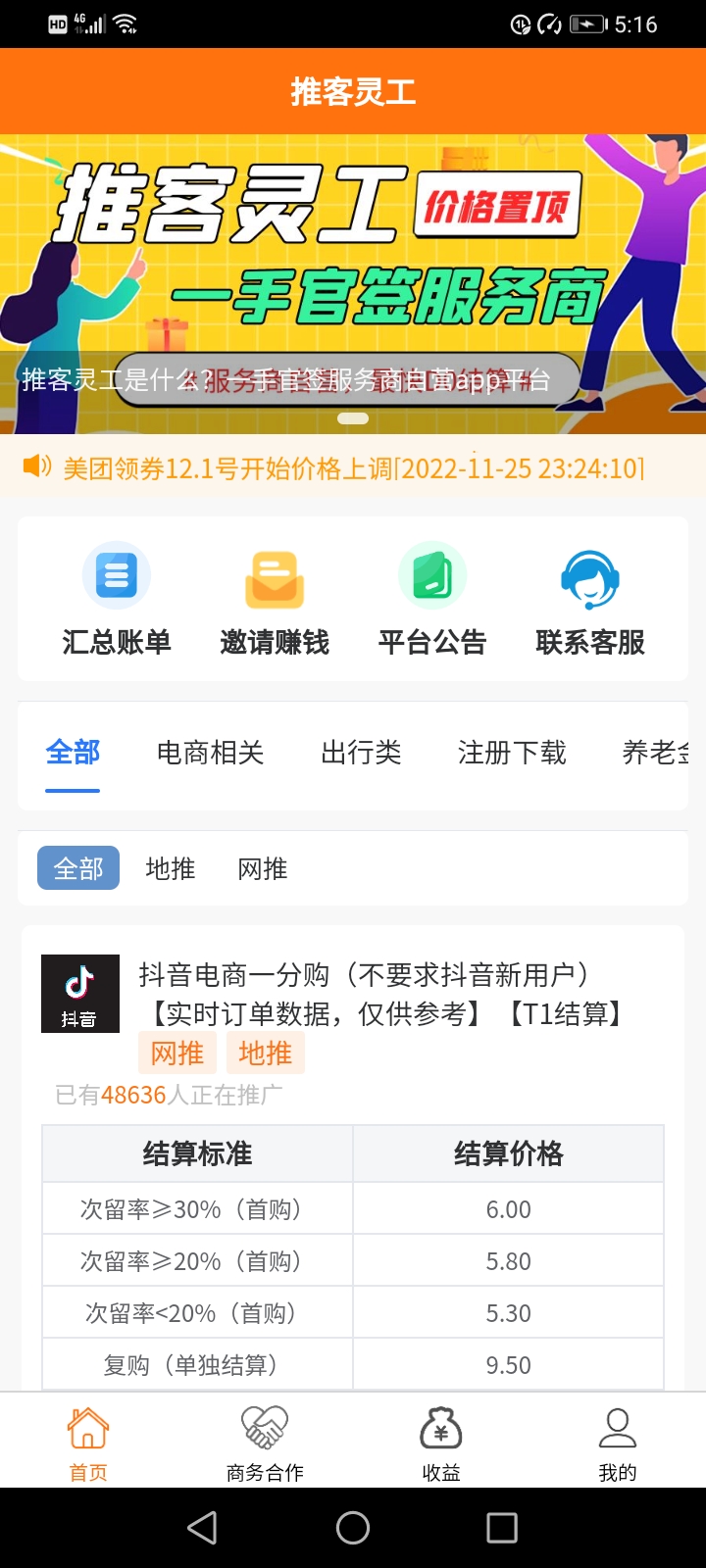Go to the 首页 home tab
The width and height of the screenshot is (706, 1568).
(x=88, y=1443)
